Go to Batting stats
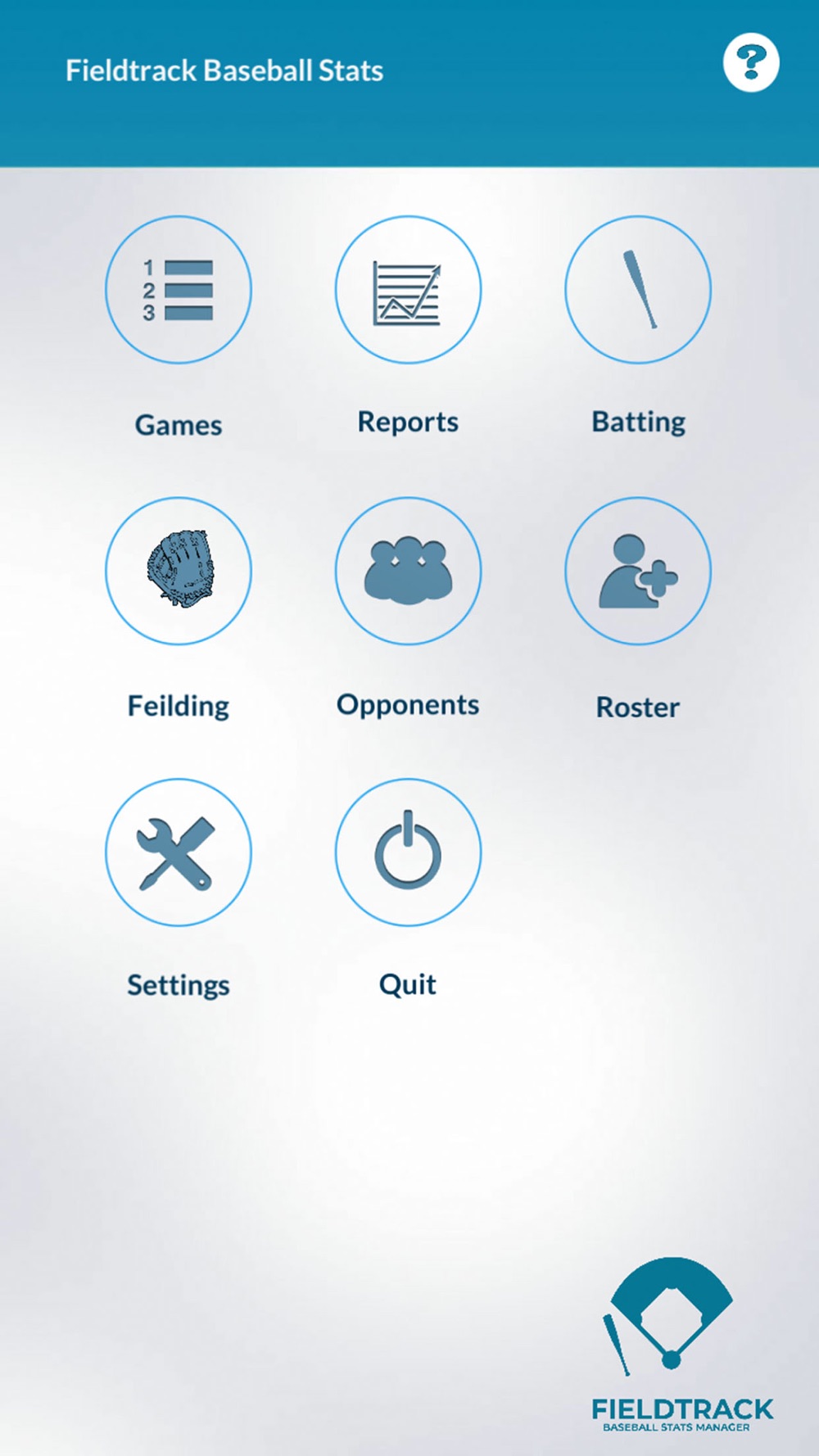Screen dimensions: 819x1456 (x=638, y=290)
